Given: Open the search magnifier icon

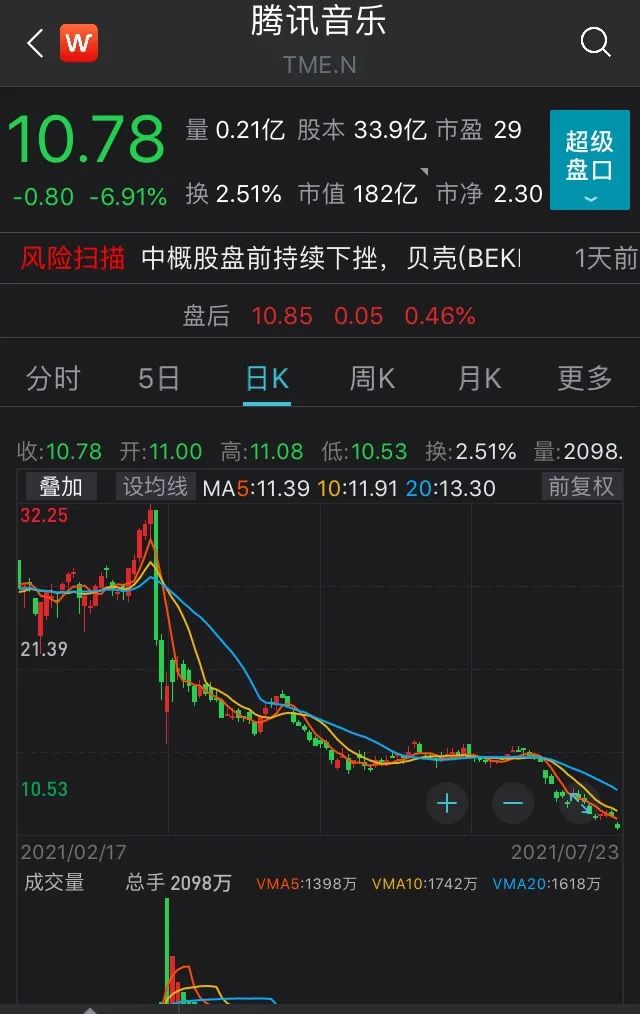Looking at the screenshot, I should 595,43.
